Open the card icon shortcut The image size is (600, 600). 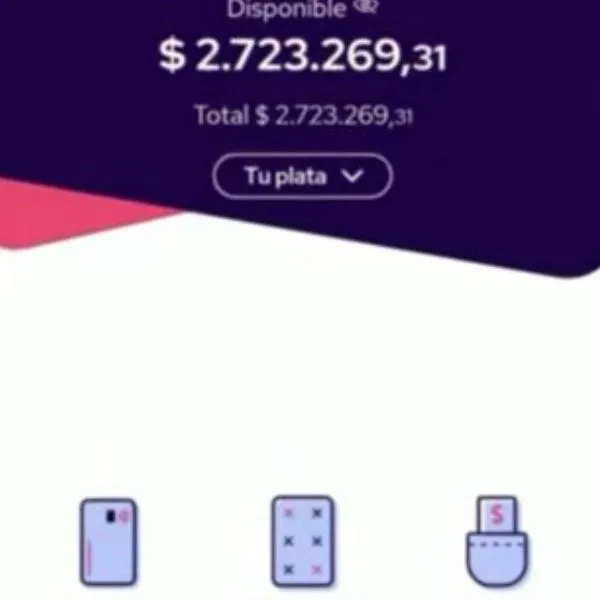click(x=109, y=541)
